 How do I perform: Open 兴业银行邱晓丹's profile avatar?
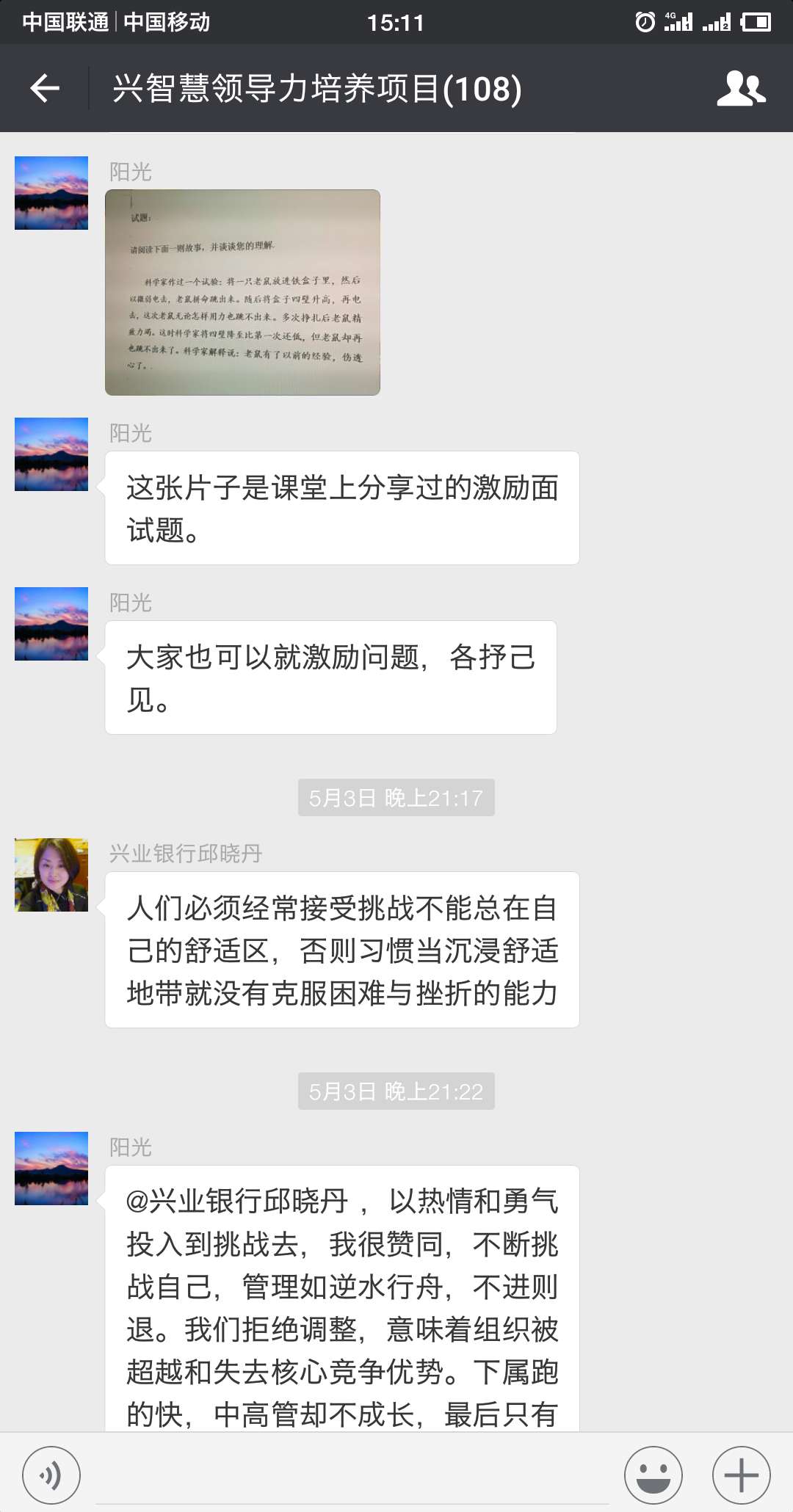click(x=51, y=875)
